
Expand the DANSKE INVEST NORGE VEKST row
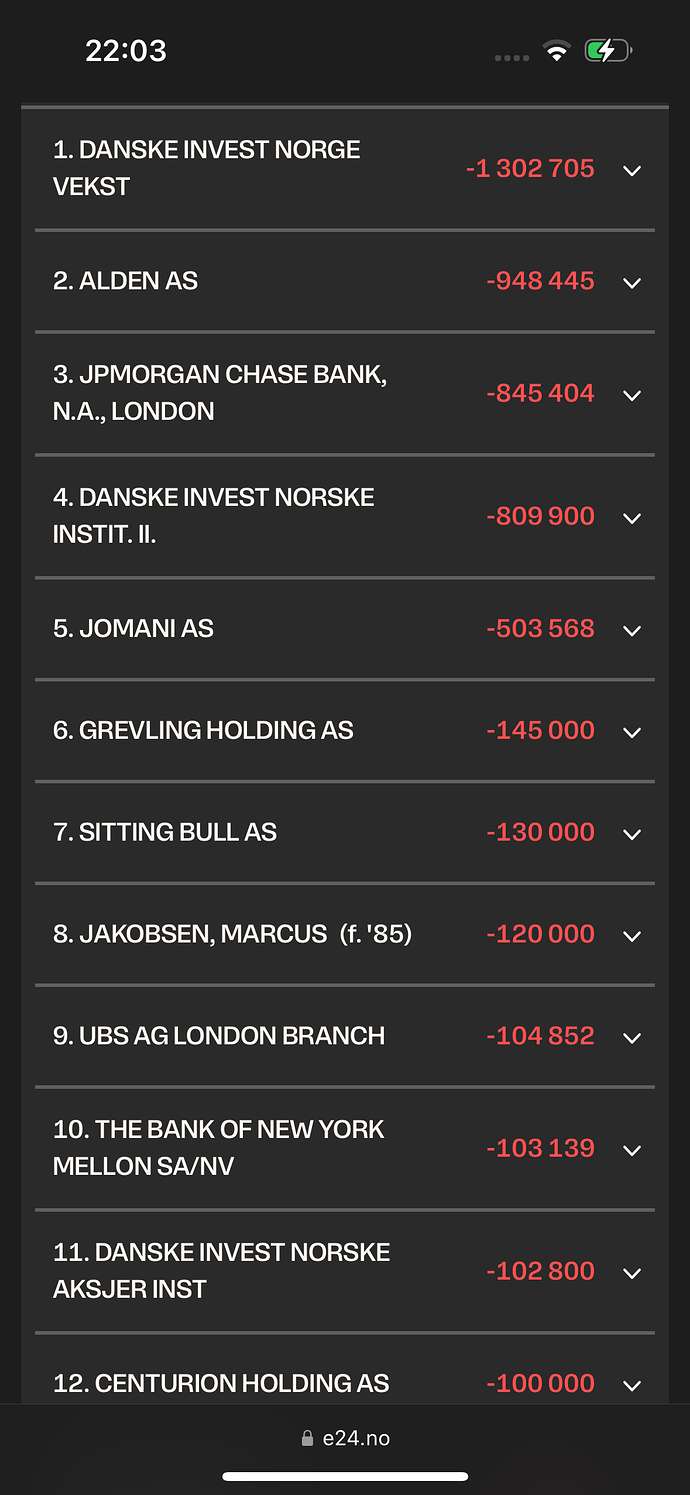[x=631, y=170]
